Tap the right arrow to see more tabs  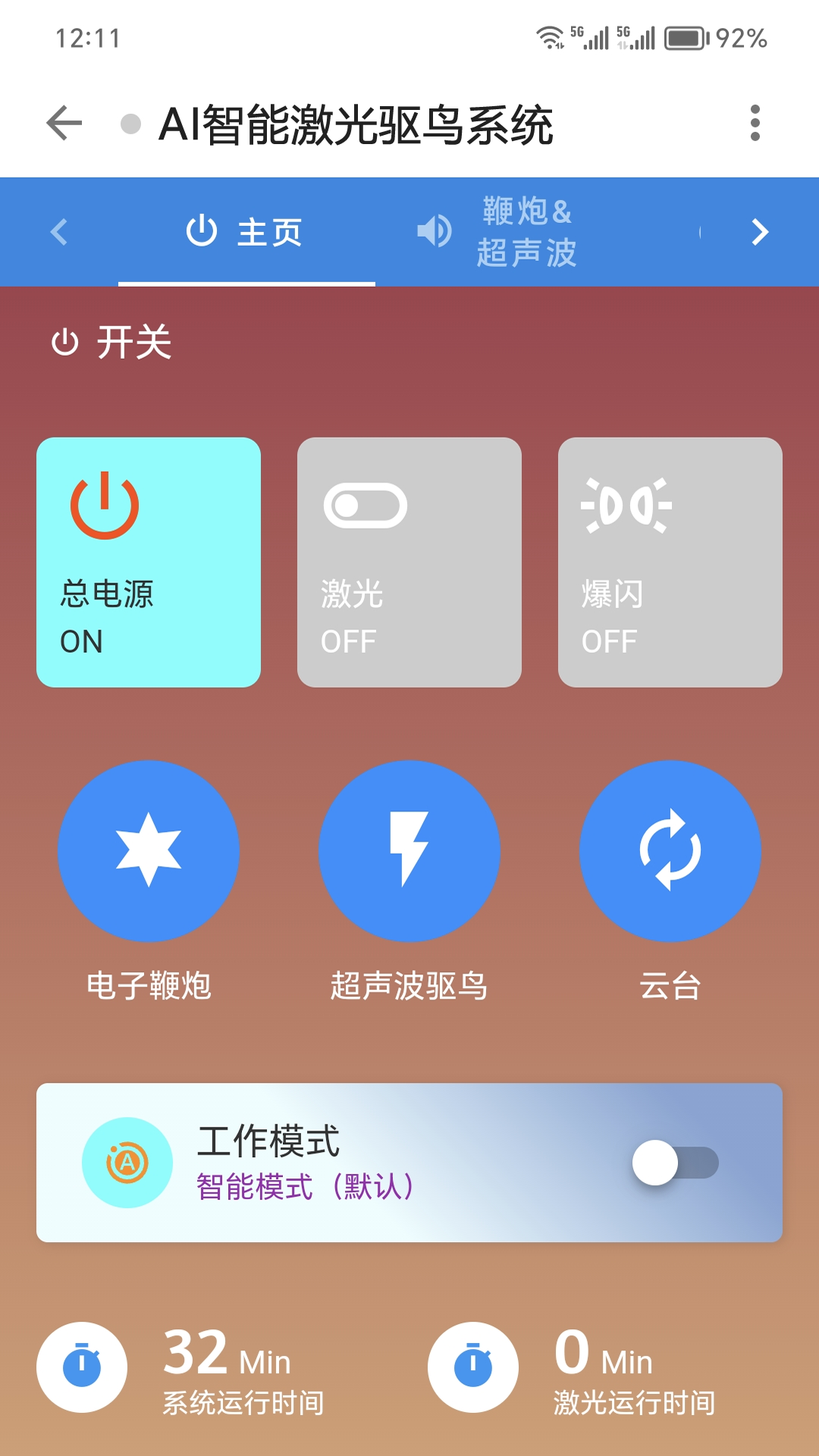[759, 233]
